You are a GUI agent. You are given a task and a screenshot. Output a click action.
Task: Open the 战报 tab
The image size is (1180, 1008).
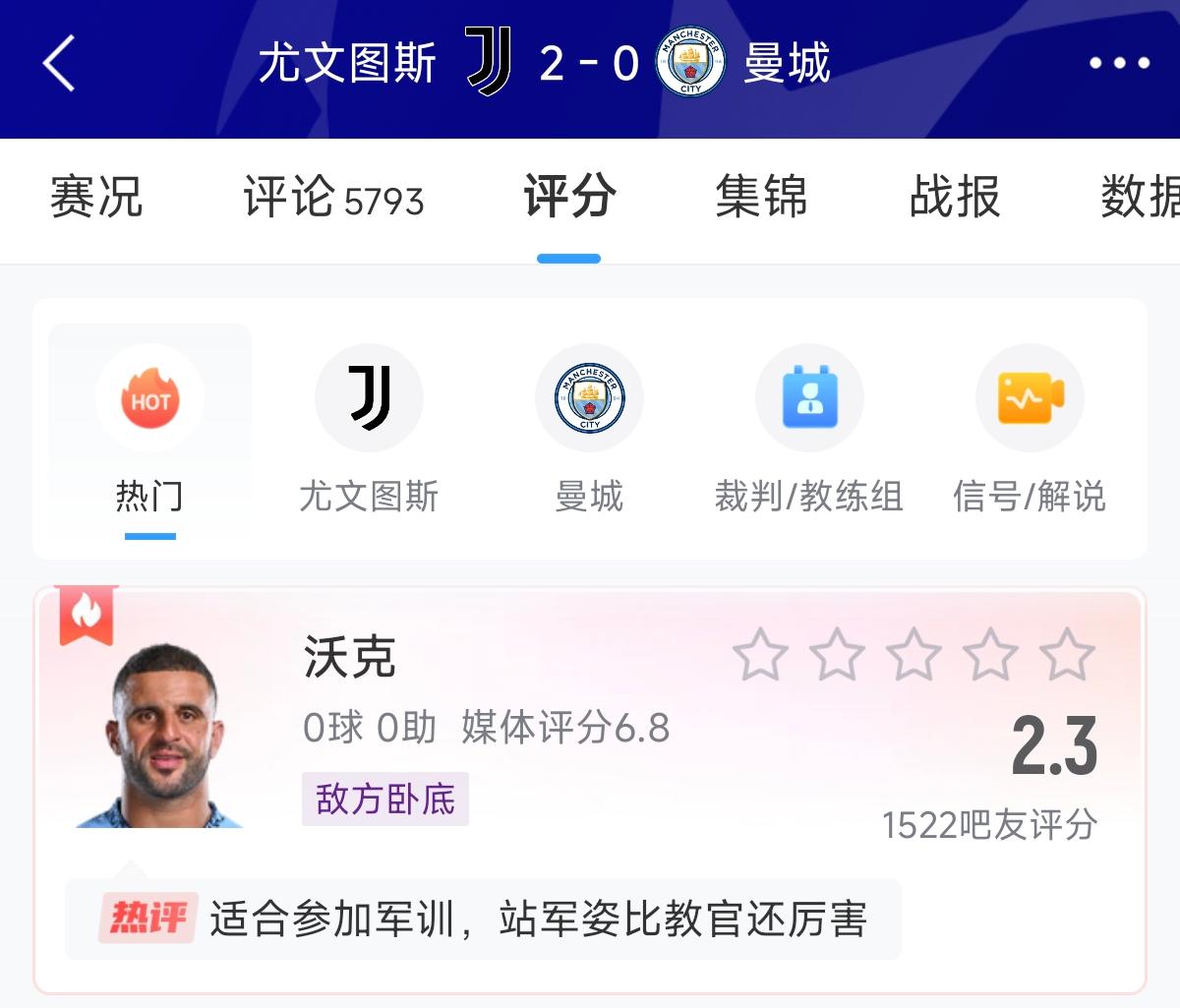954,197
